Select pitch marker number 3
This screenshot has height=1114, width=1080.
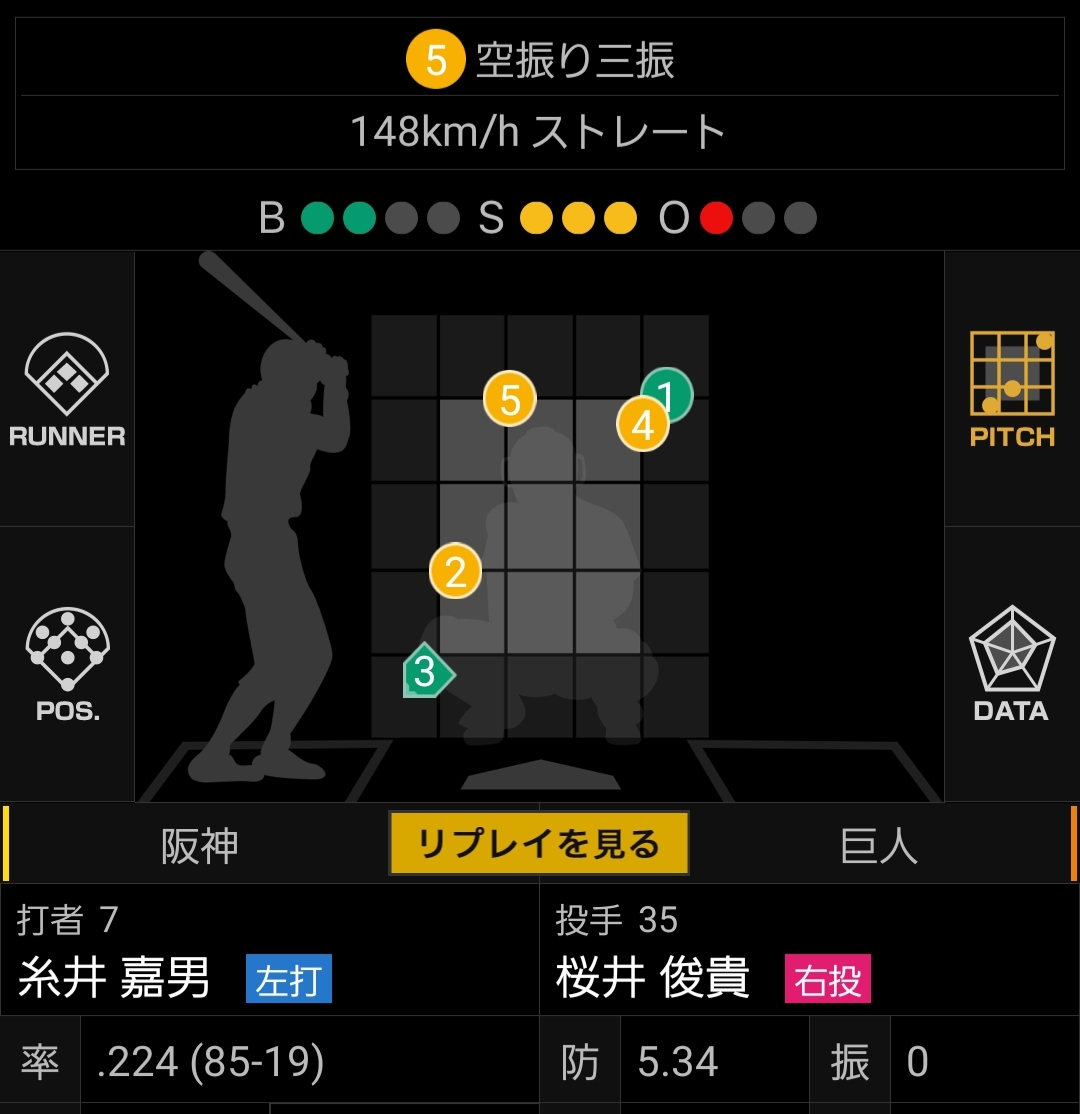click(x=426, y=672)
